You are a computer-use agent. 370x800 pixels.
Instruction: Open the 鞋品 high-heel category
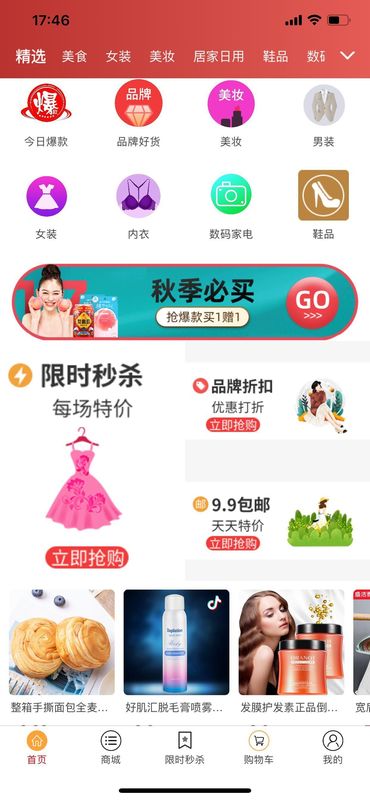pos(324,205)
